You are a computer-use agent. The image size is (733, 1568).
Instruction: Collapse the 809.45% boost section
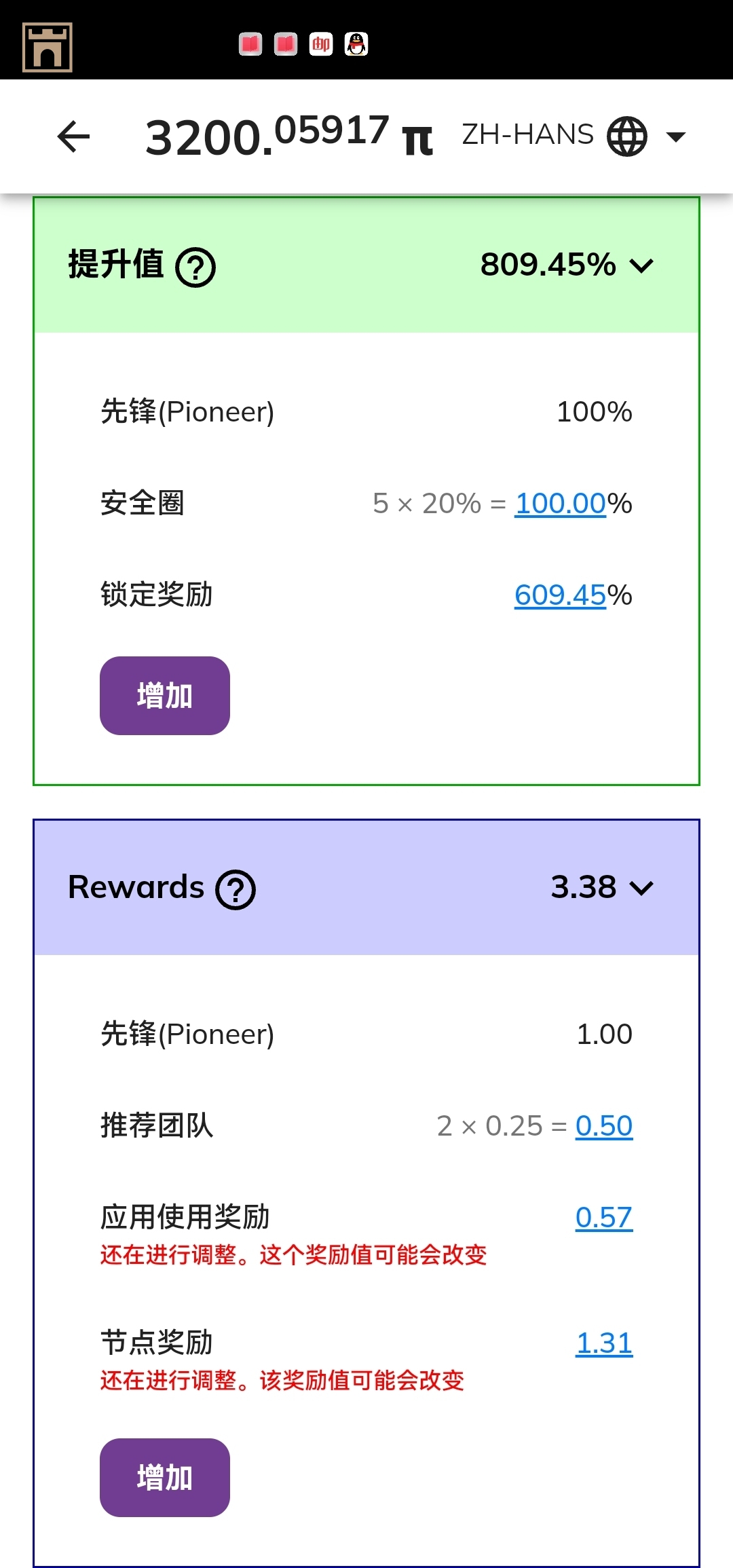[x=641, y=265]
